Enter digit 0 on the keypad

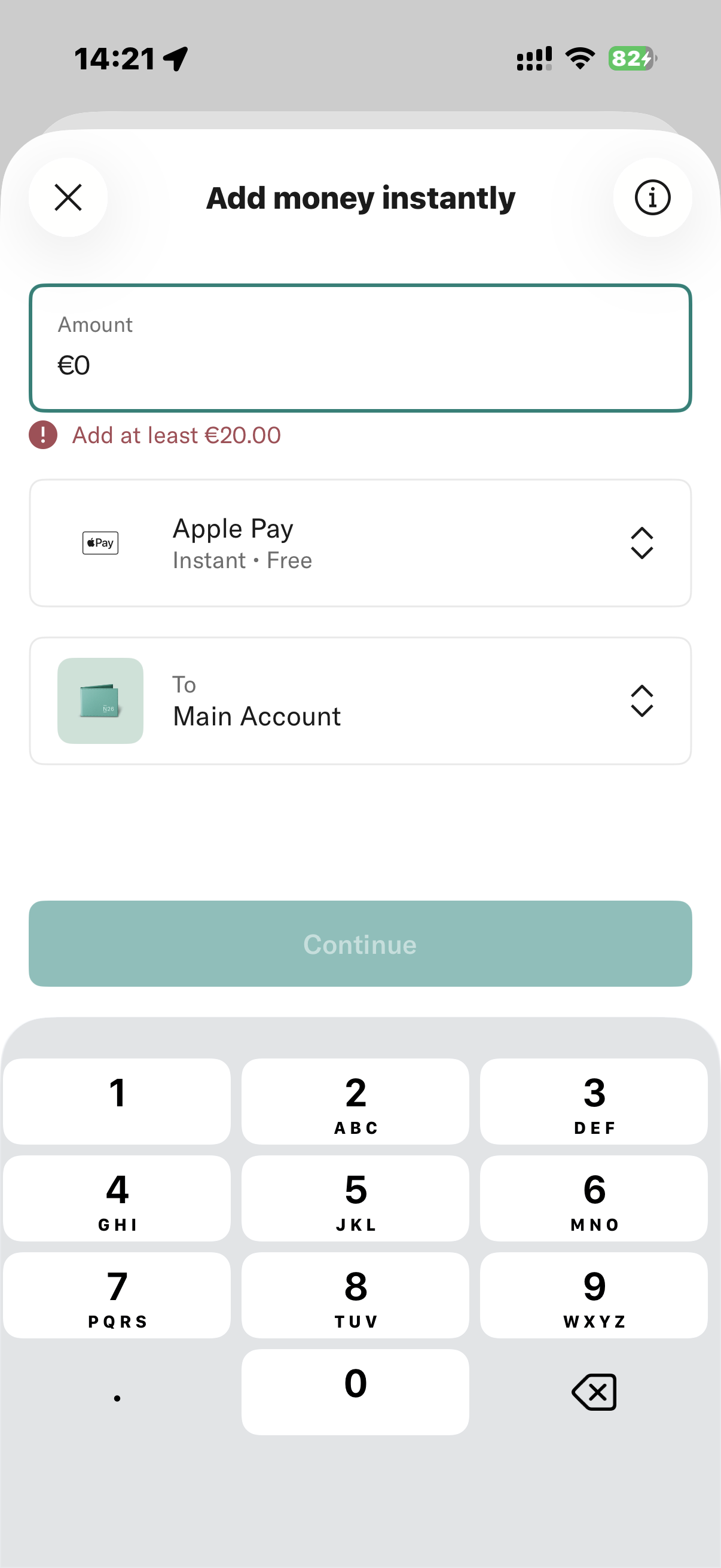[355, 1392]
